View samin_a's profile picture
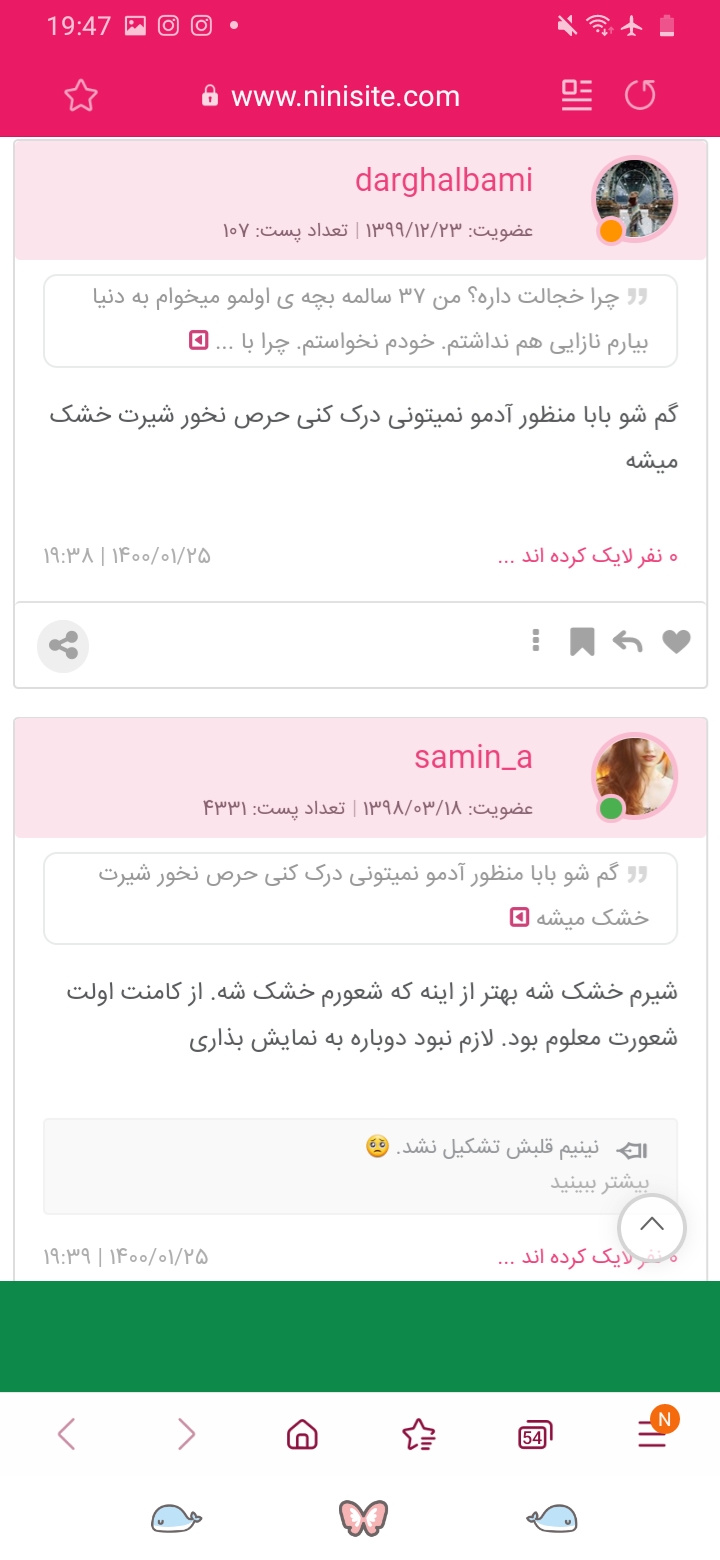Screen dimensions: 720x1560 [633, 777]
